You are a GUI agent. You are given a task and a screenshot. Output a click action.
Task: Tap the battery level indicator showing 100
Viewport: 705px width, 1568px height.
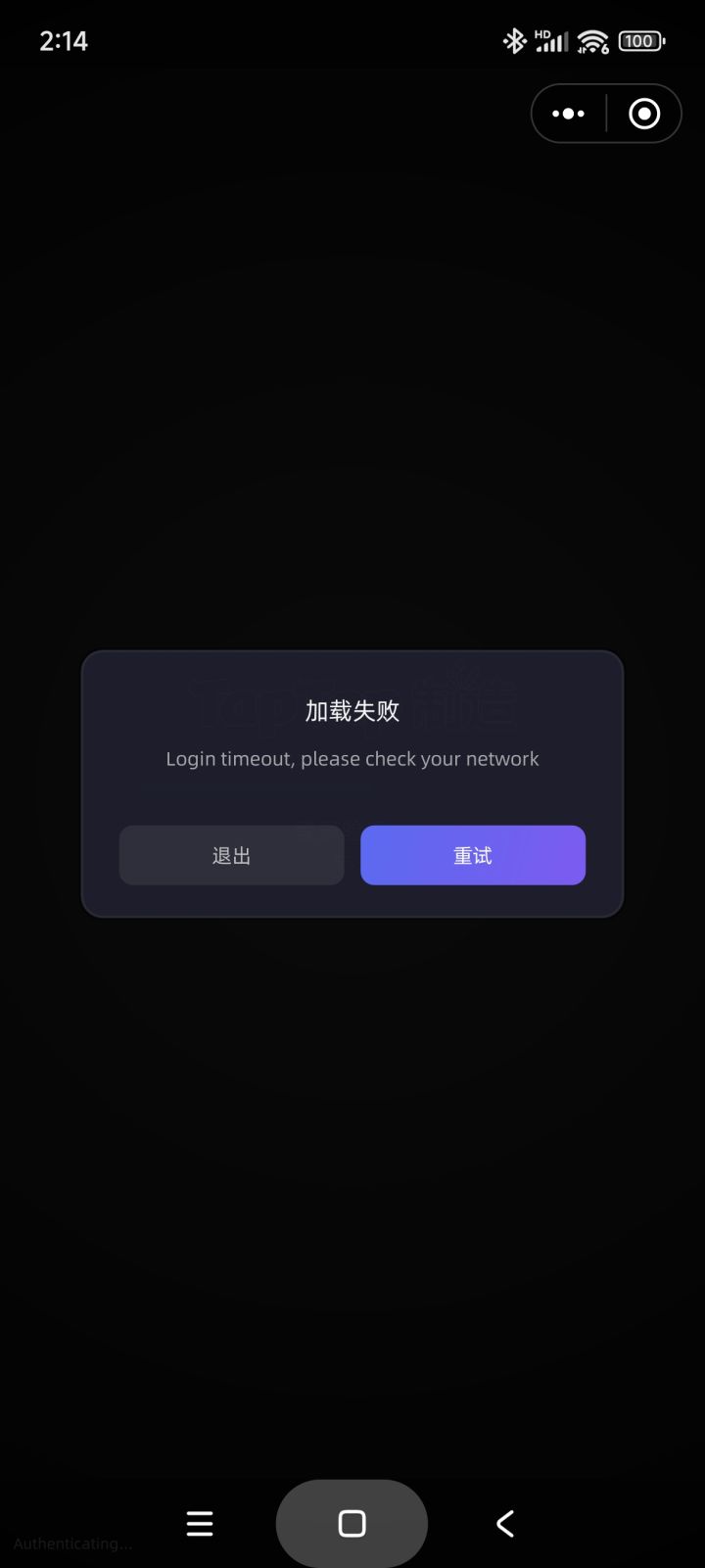tap(639, 41)
